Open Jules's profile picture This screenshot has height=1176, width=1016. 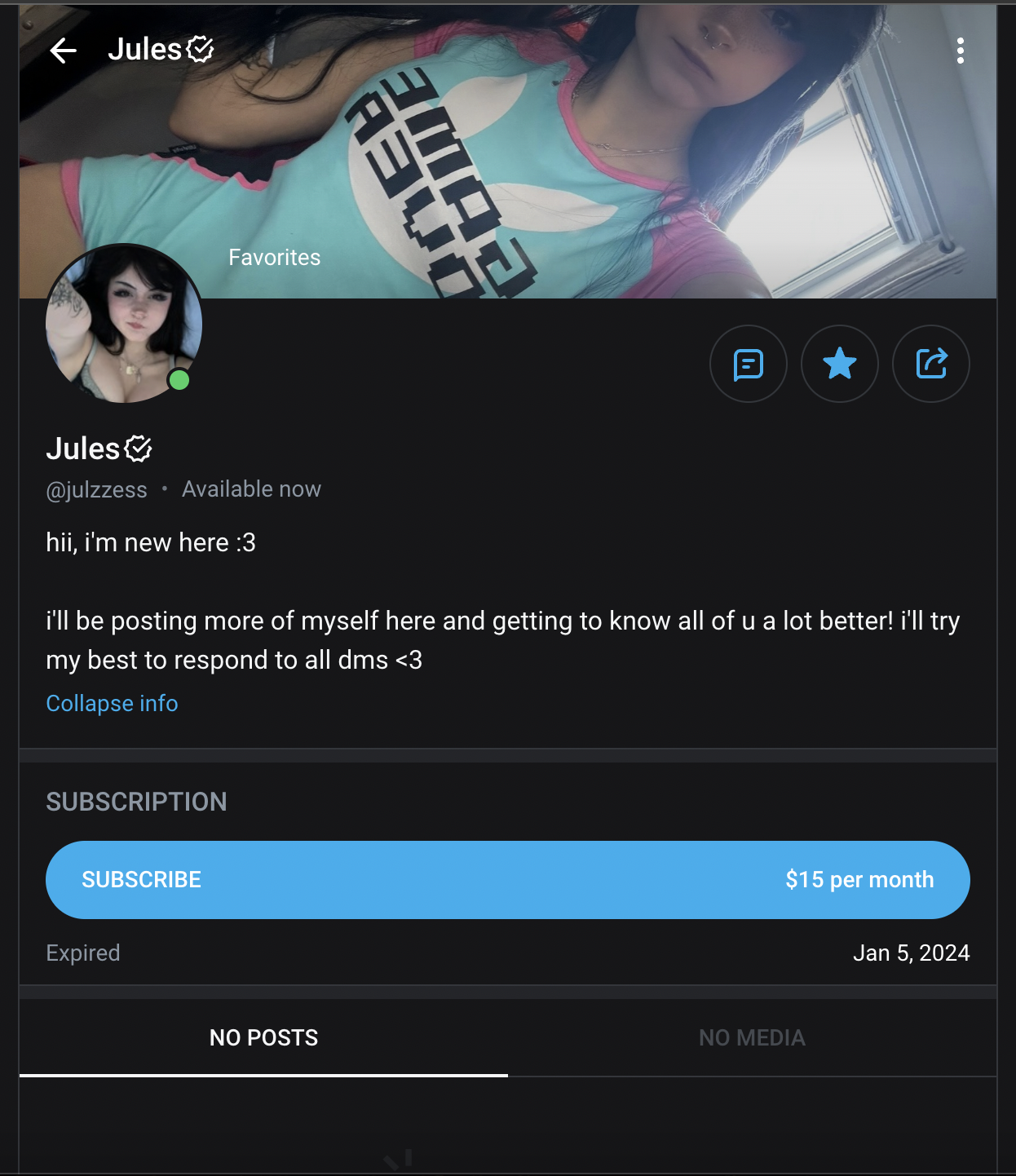tap(124, 324)
